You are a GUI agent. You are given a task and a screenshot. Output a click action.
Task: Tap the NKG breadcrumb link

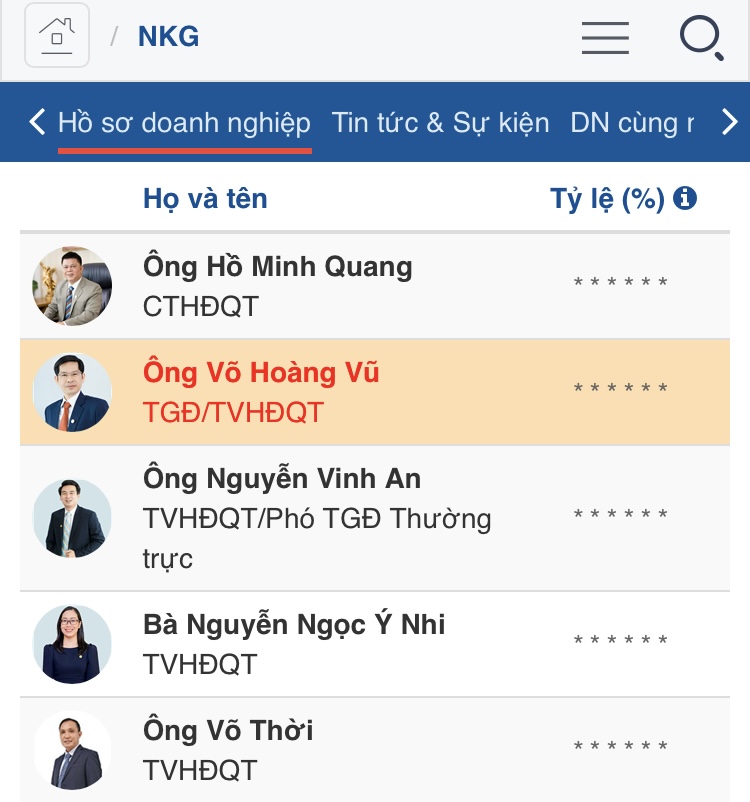tap(168, 37)
